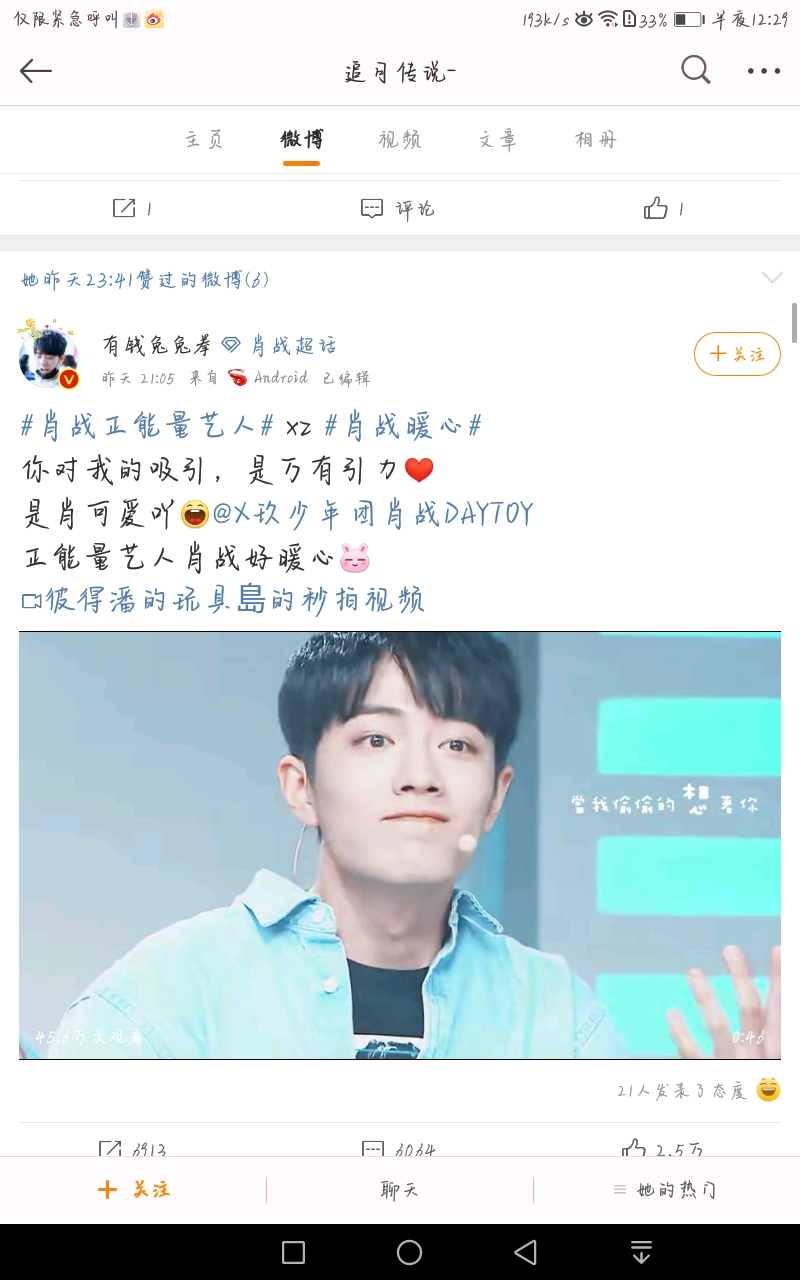
Task: Open the 肖战超话 super topic link
Action: (x=282, y=345)
